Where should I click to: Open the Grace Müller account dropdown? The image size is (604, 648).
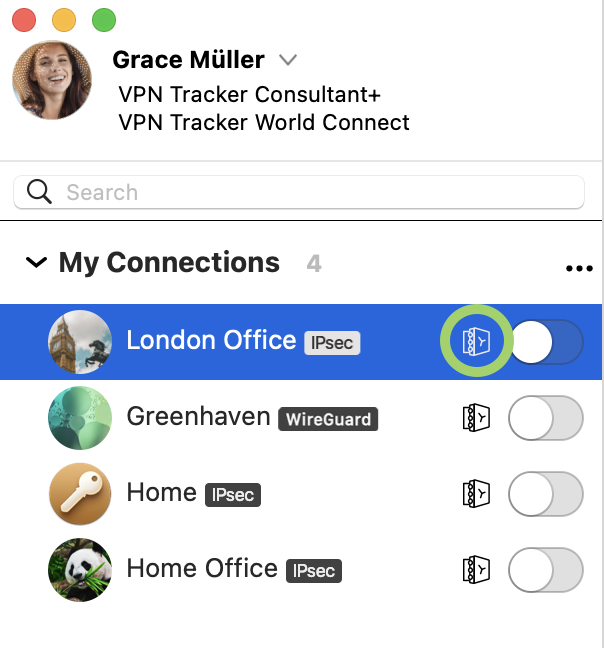288,60
